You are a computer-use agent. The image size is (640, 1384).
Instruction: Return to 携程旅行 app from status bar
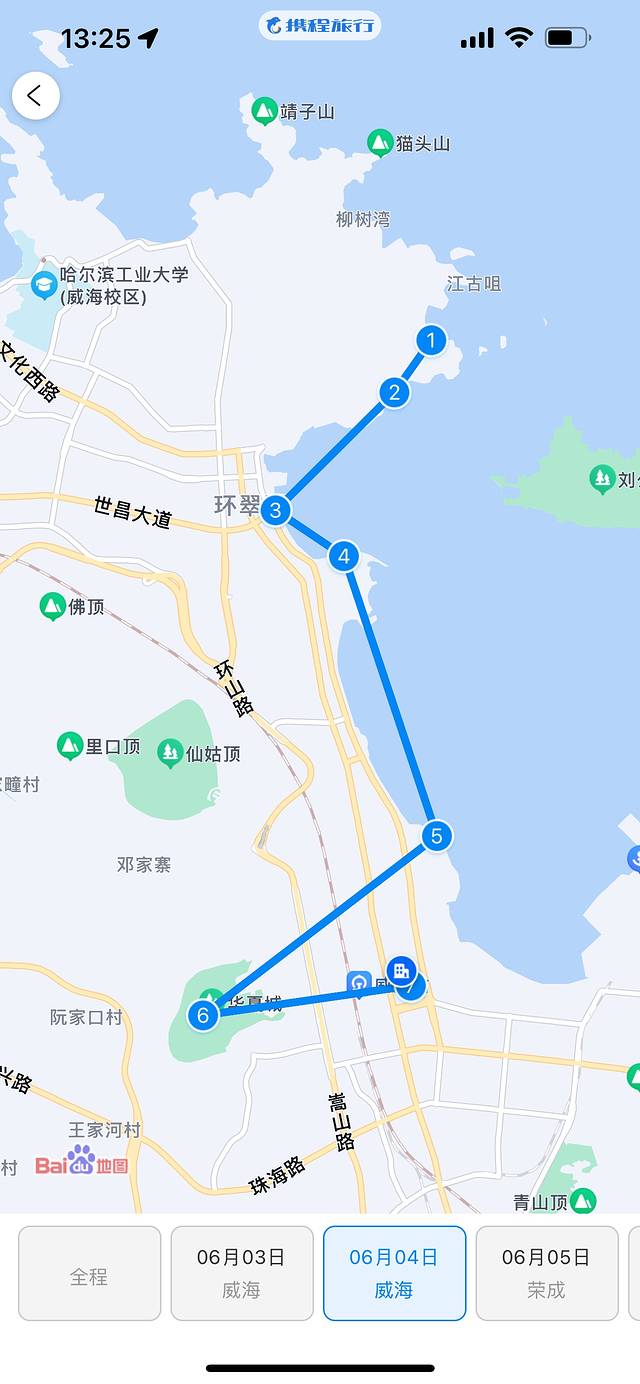(320, 26)
